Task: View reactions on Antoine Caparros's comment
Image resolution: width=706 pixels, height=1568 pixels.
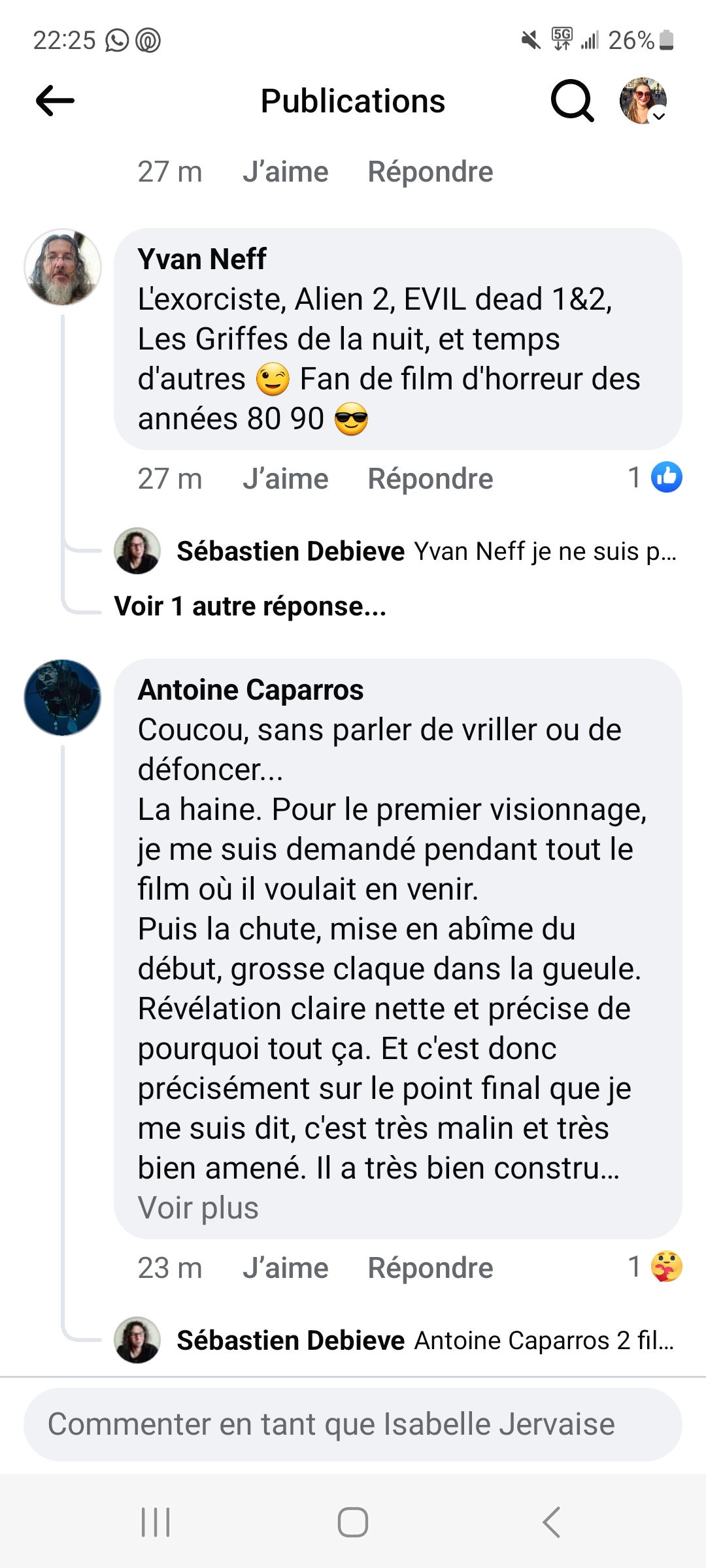Action: click(656, 1267)
